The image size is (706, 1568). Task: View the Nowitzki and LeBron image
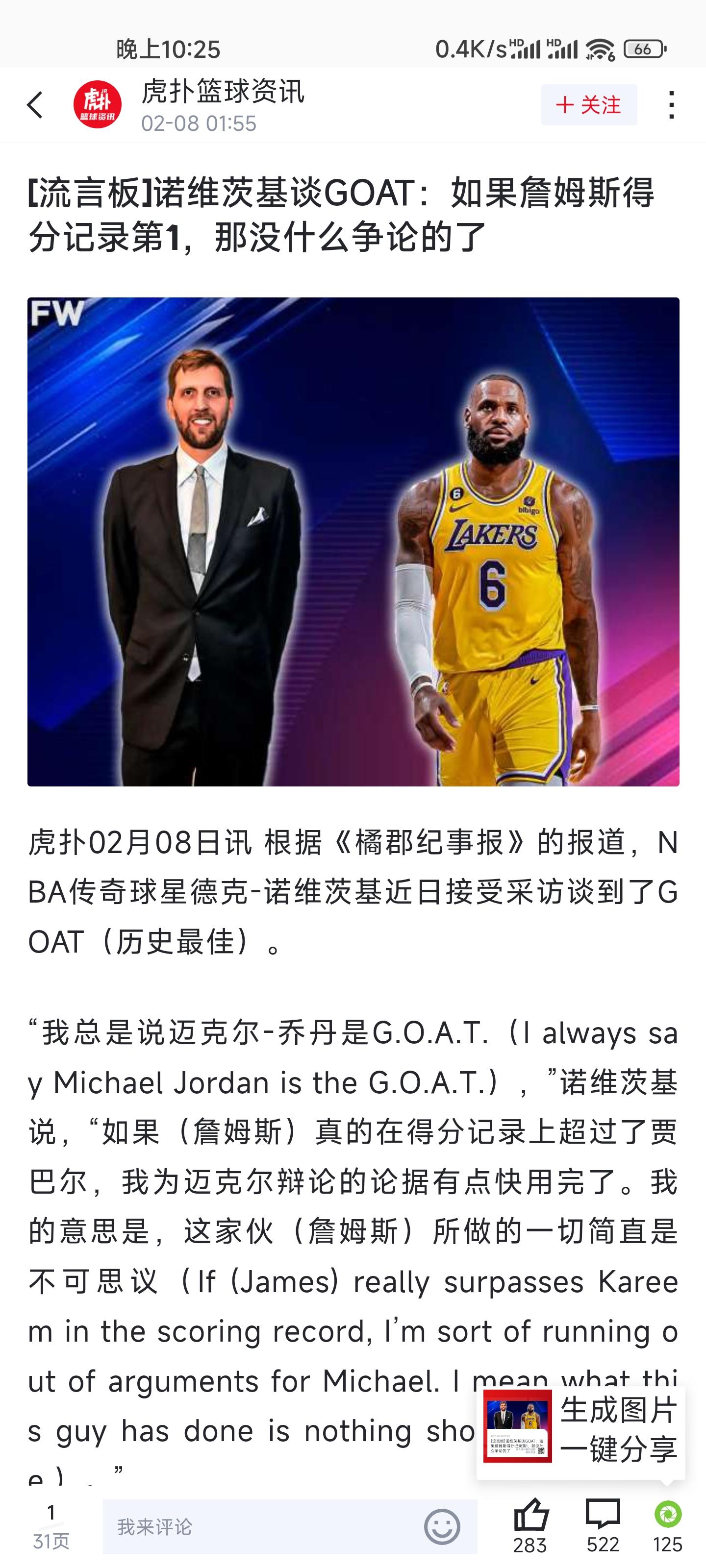tap(353, 542)
